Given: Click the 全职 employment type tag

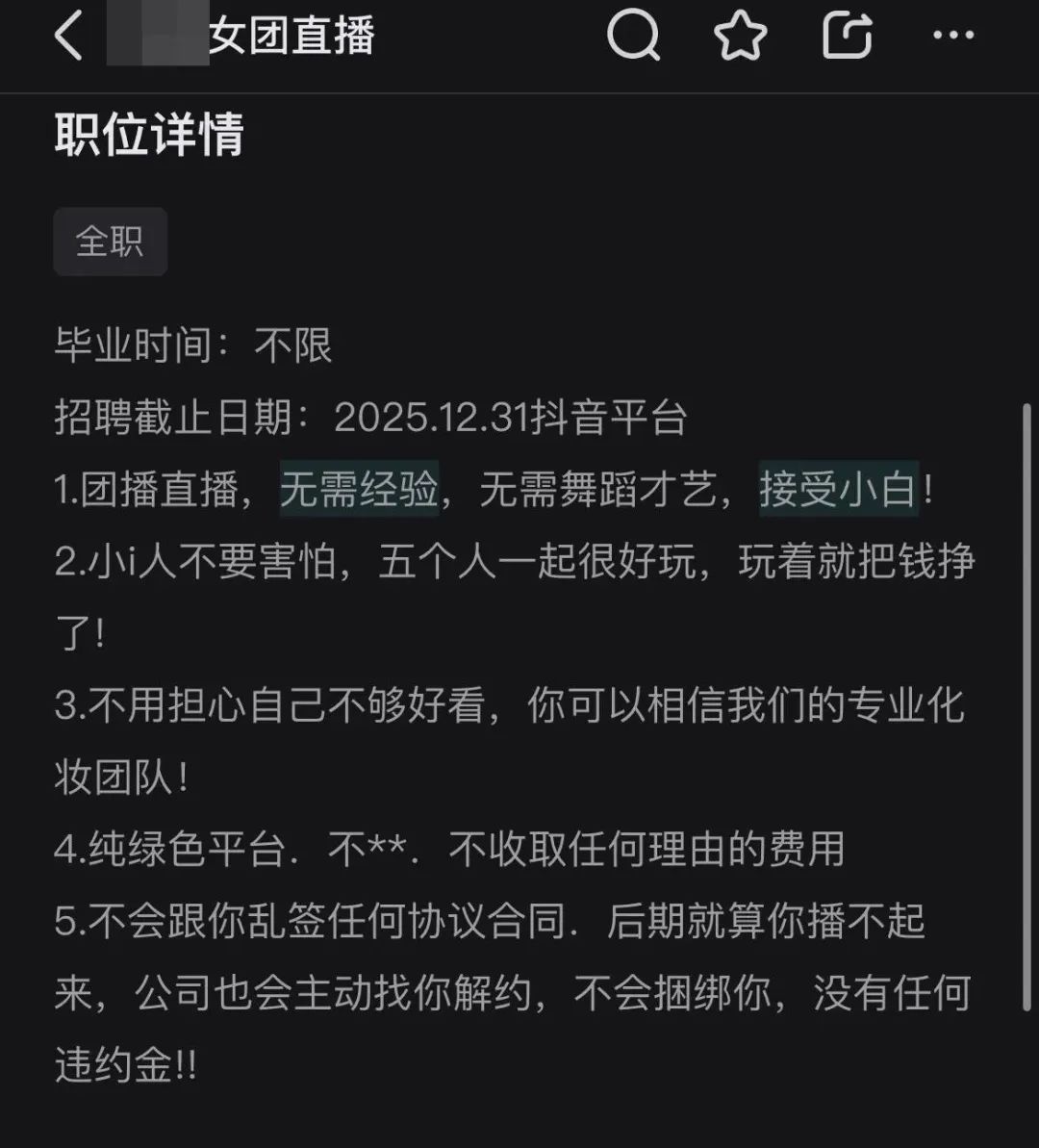Looking at the screenshot, I should pyautogui.click(x=110, y=242).
